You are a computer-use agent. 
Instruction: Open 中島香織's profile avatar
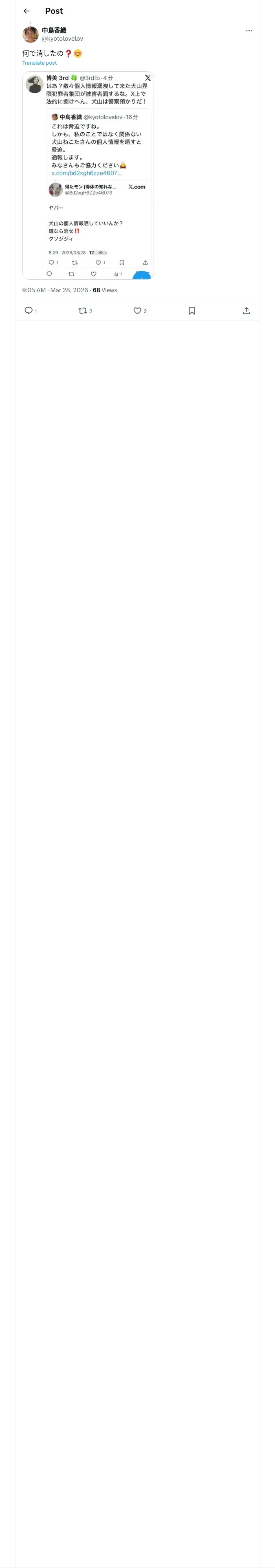pyautogui.click(x=31, y=34)
